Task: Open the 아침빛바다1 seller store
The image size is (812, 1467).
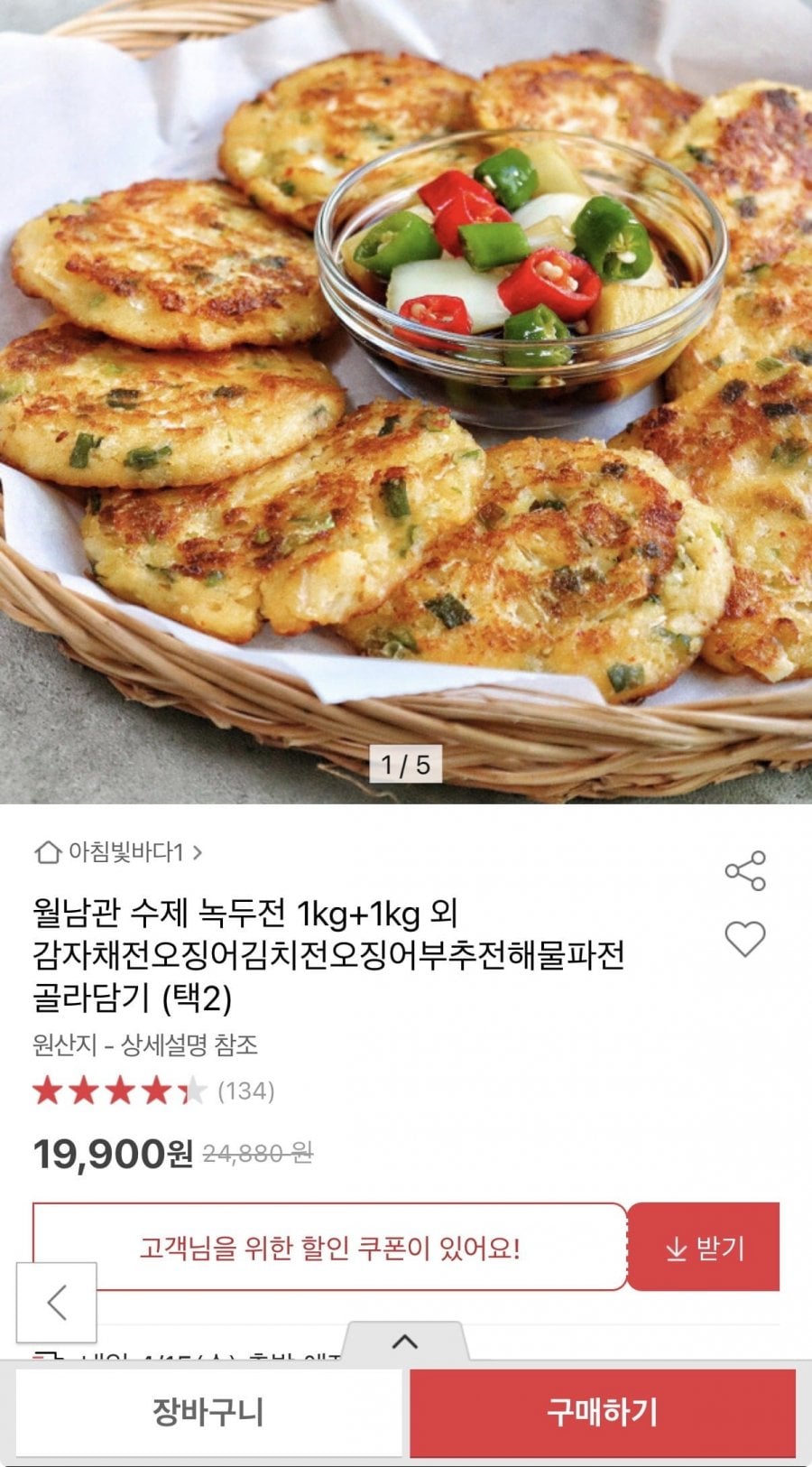Action: click(x=118, y=851)
